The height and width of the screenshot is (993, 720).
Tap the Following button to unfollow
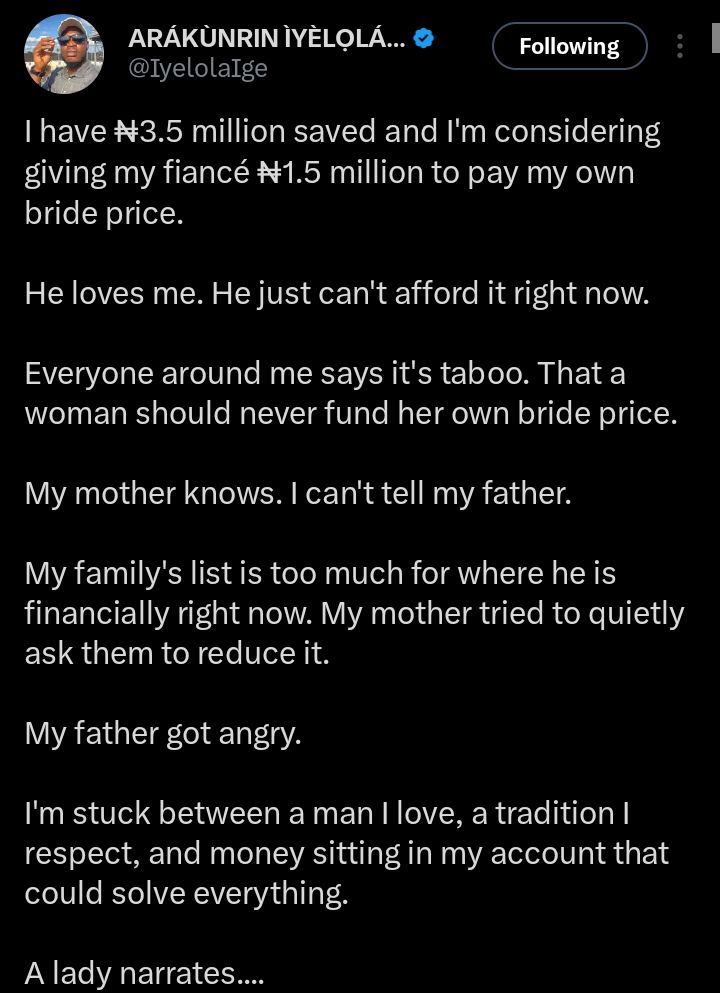(569, 46)
